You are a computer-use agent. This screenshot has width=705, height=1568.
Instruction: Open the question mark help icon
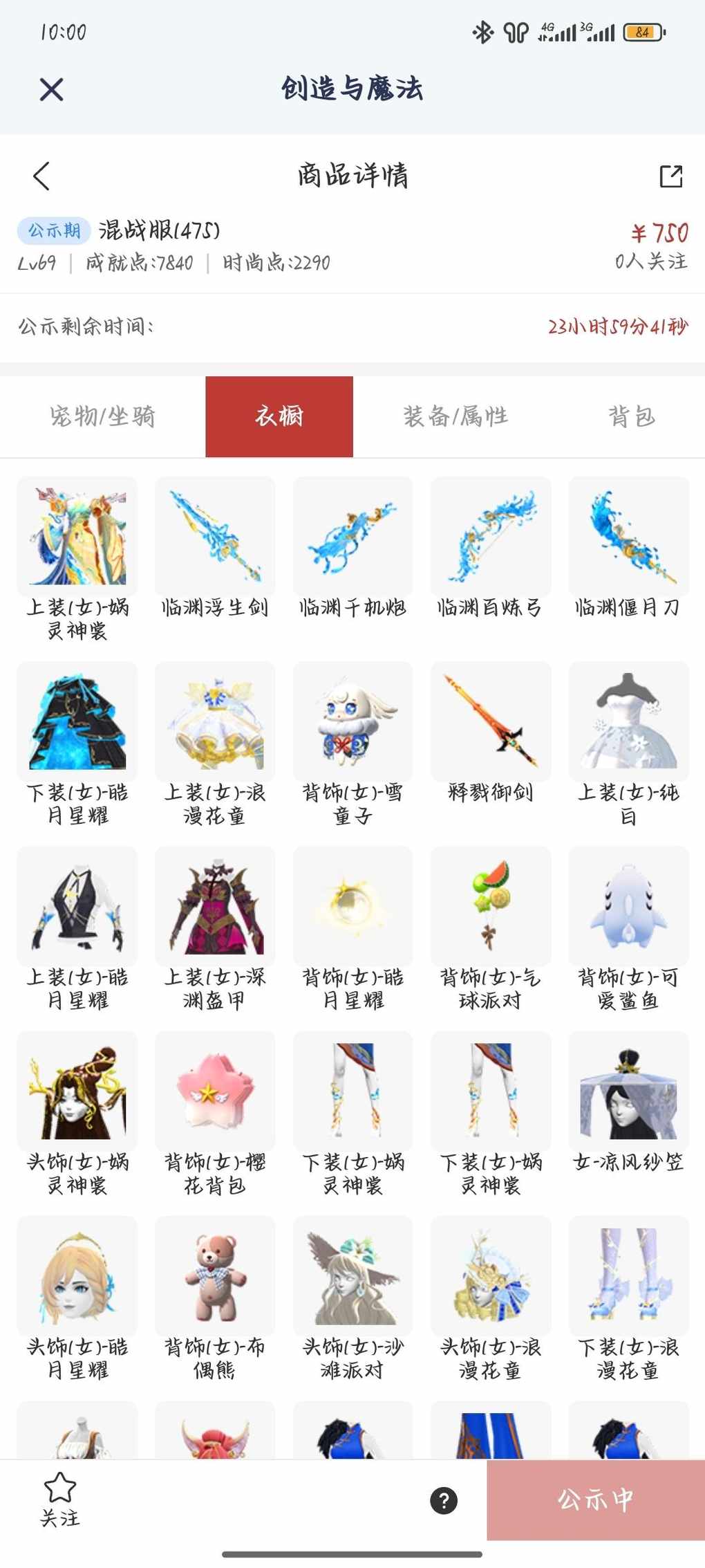coord(444,1500)
